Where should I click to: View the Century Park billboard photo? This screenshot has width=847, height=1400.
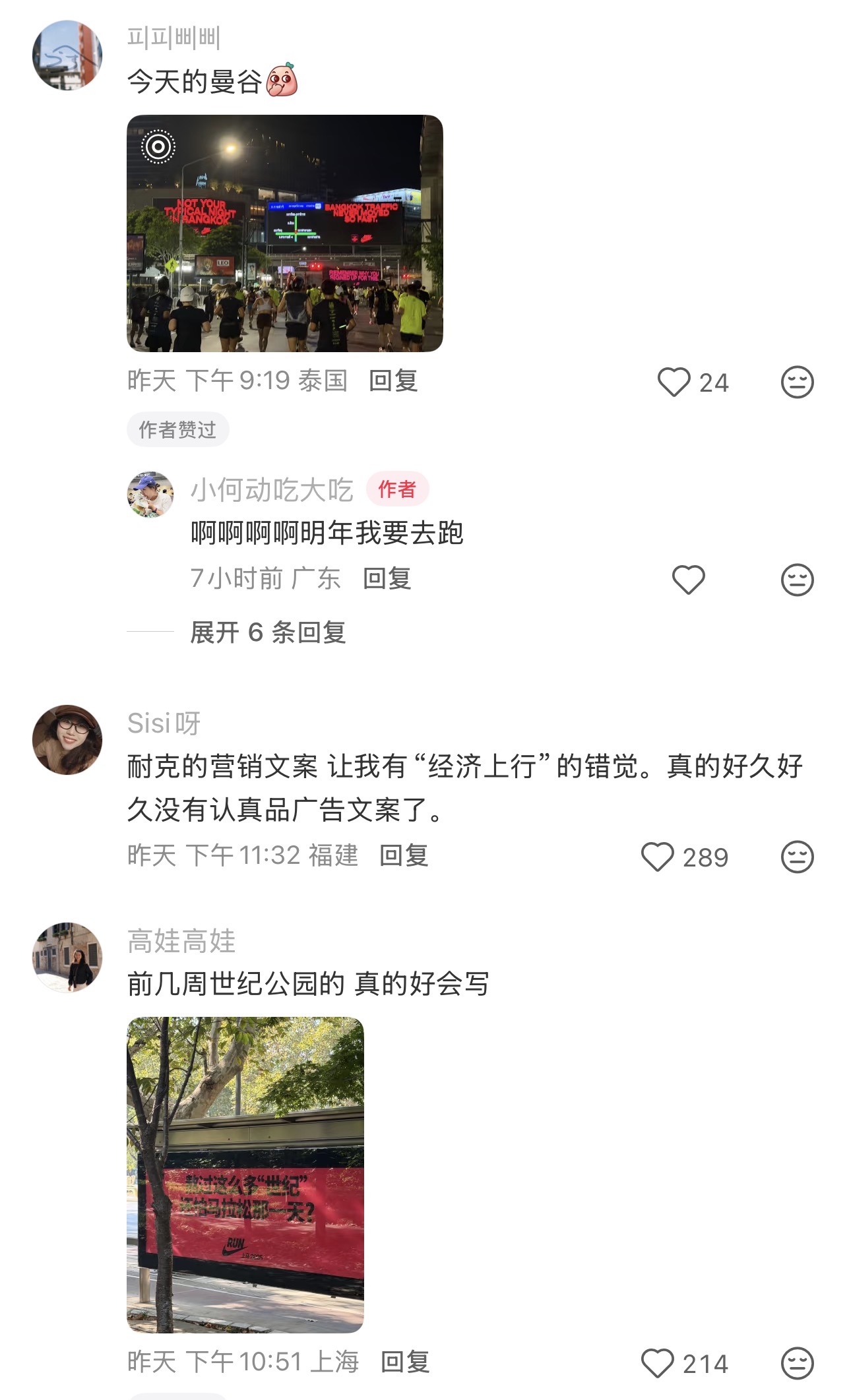point(245,1174)
